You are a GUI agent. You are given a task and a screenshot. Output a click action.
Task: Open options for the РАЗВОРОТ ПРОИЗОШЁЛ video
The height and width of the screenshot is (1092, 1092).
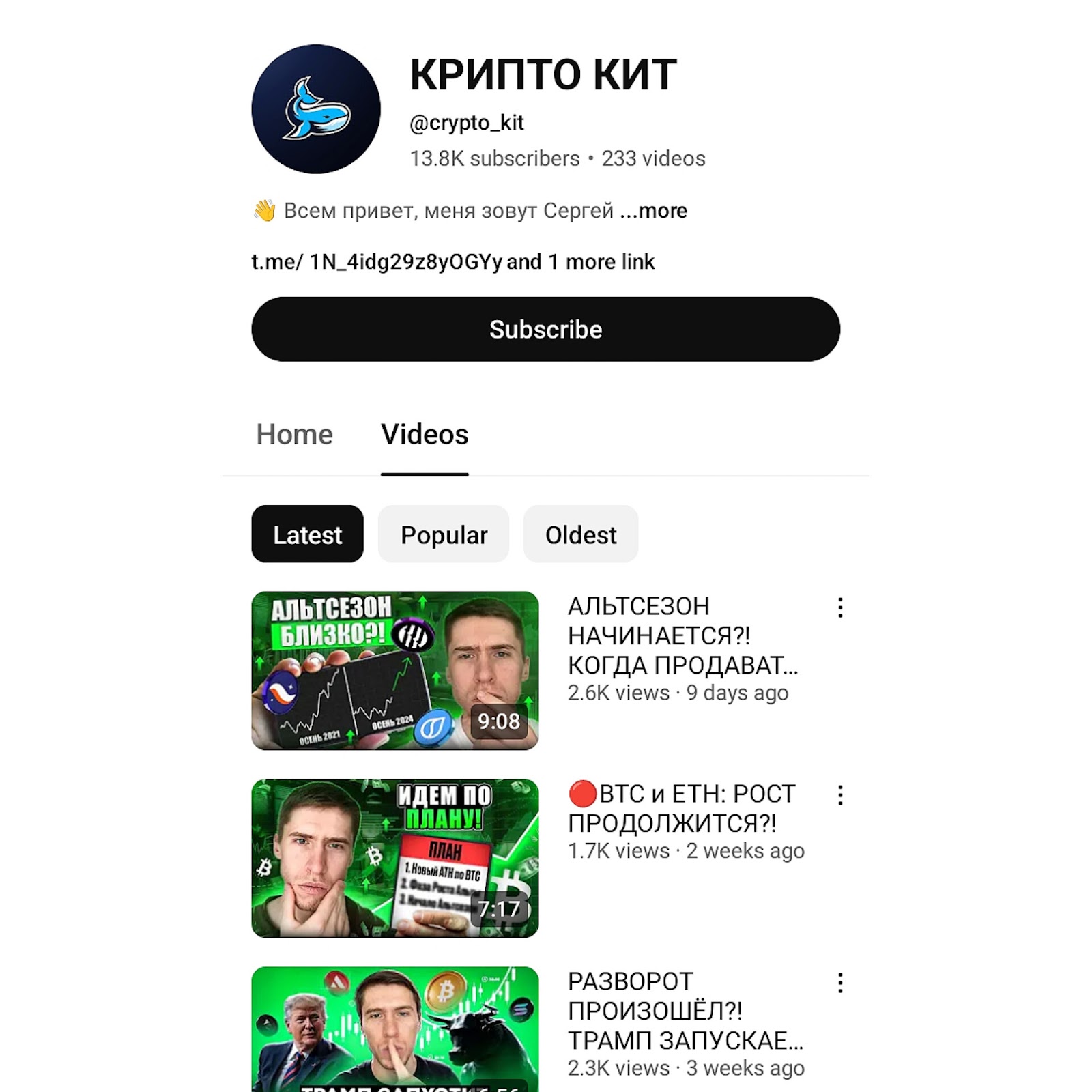(x=840, y=983)
